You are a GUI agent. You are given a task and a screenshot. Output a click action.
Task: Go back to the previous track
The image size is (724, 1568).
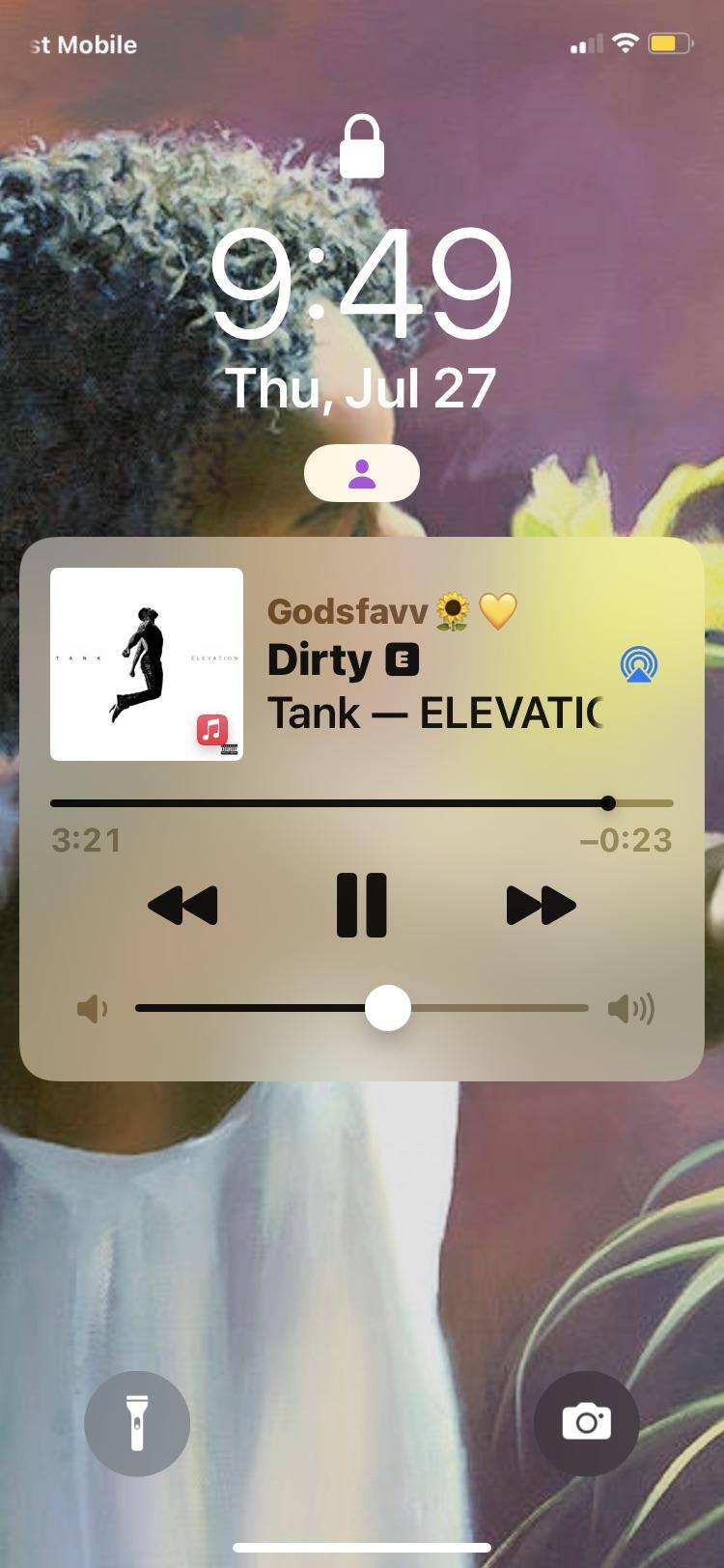[182, 905]
